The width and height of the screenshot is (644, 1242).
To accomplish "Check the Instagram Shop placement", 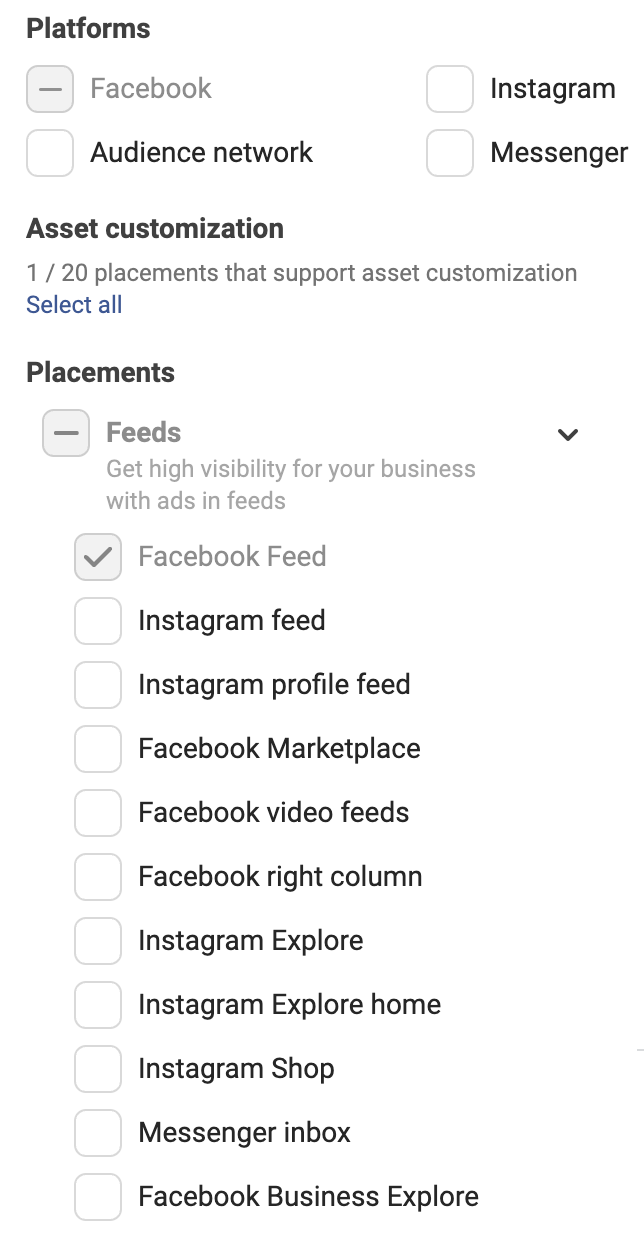I will click(x=98, y=1069).
